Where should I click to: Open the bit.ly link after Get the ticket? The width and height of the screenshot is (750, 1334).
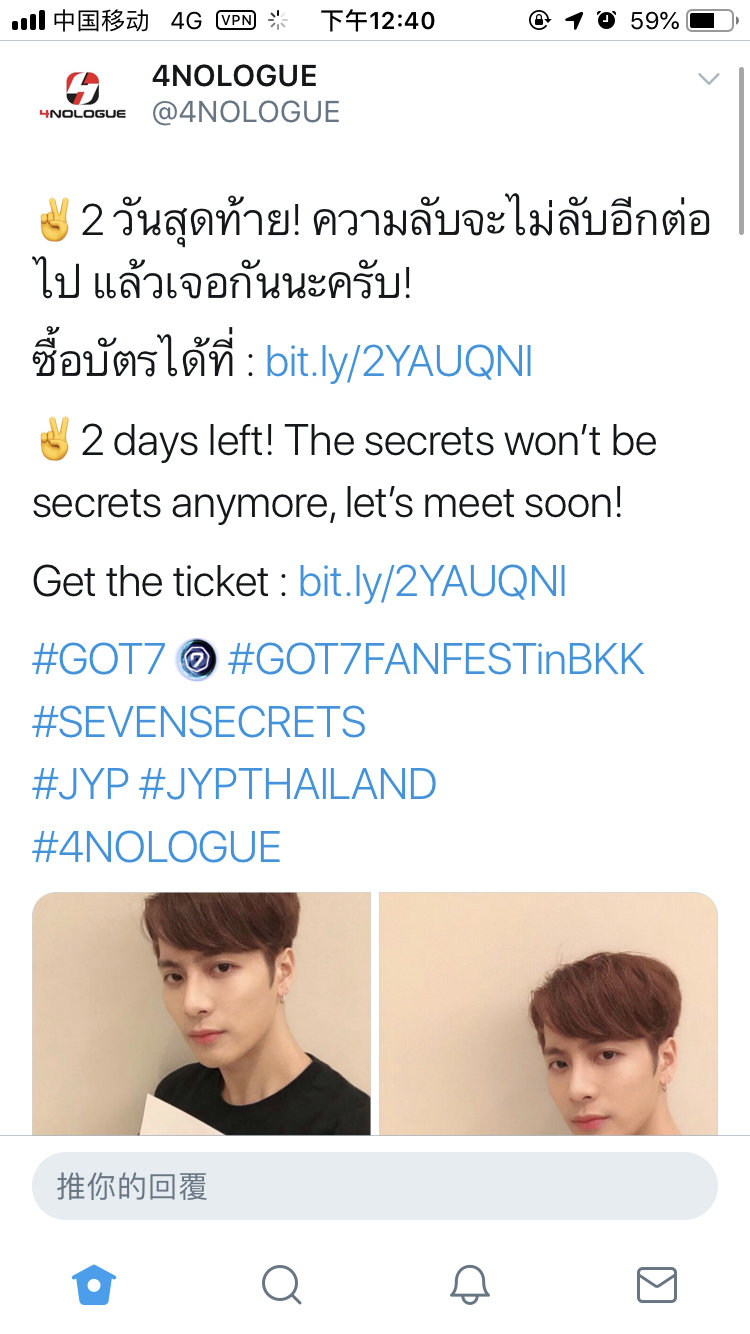(x=432, y=581)
